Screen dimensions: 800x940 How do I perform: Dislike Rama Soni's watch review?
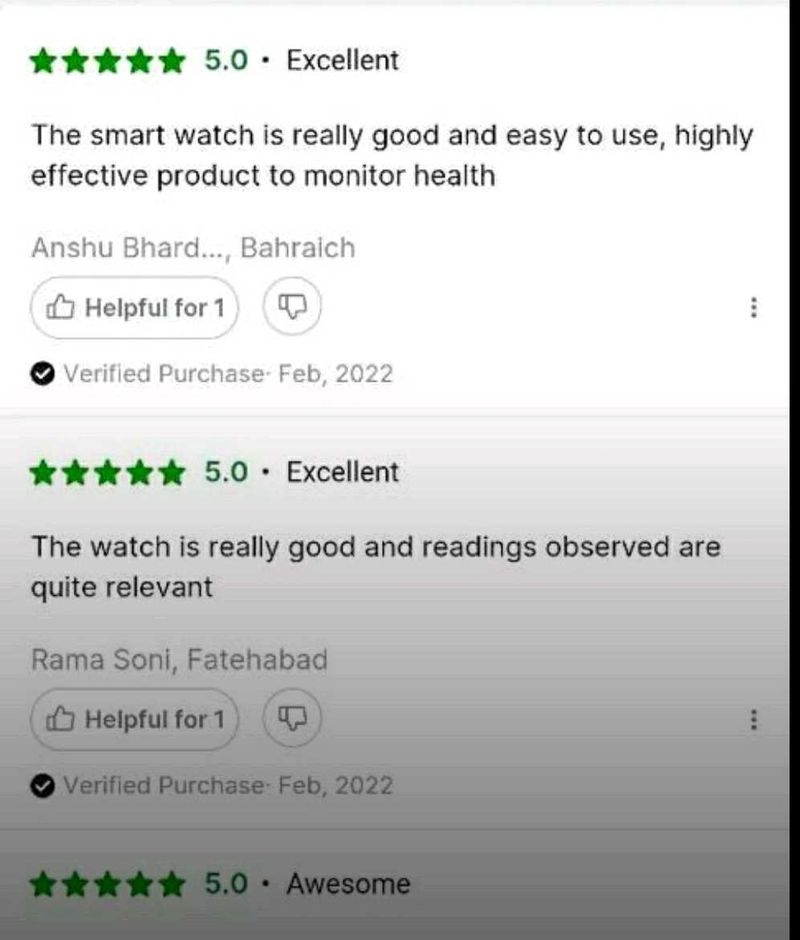coord(292,718)
